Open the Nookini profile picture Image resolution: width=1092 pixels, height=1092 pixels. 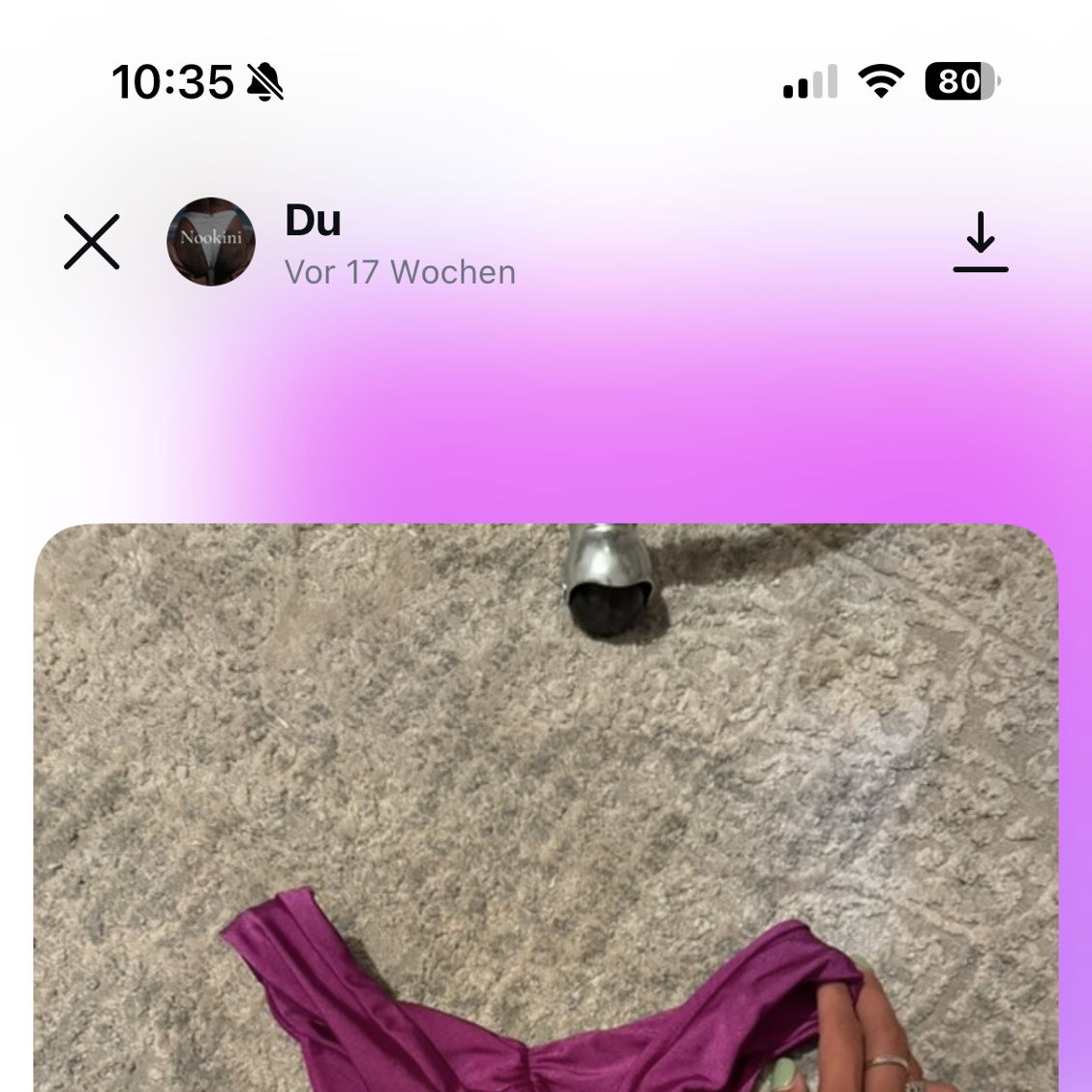click(x=211, y=242)
